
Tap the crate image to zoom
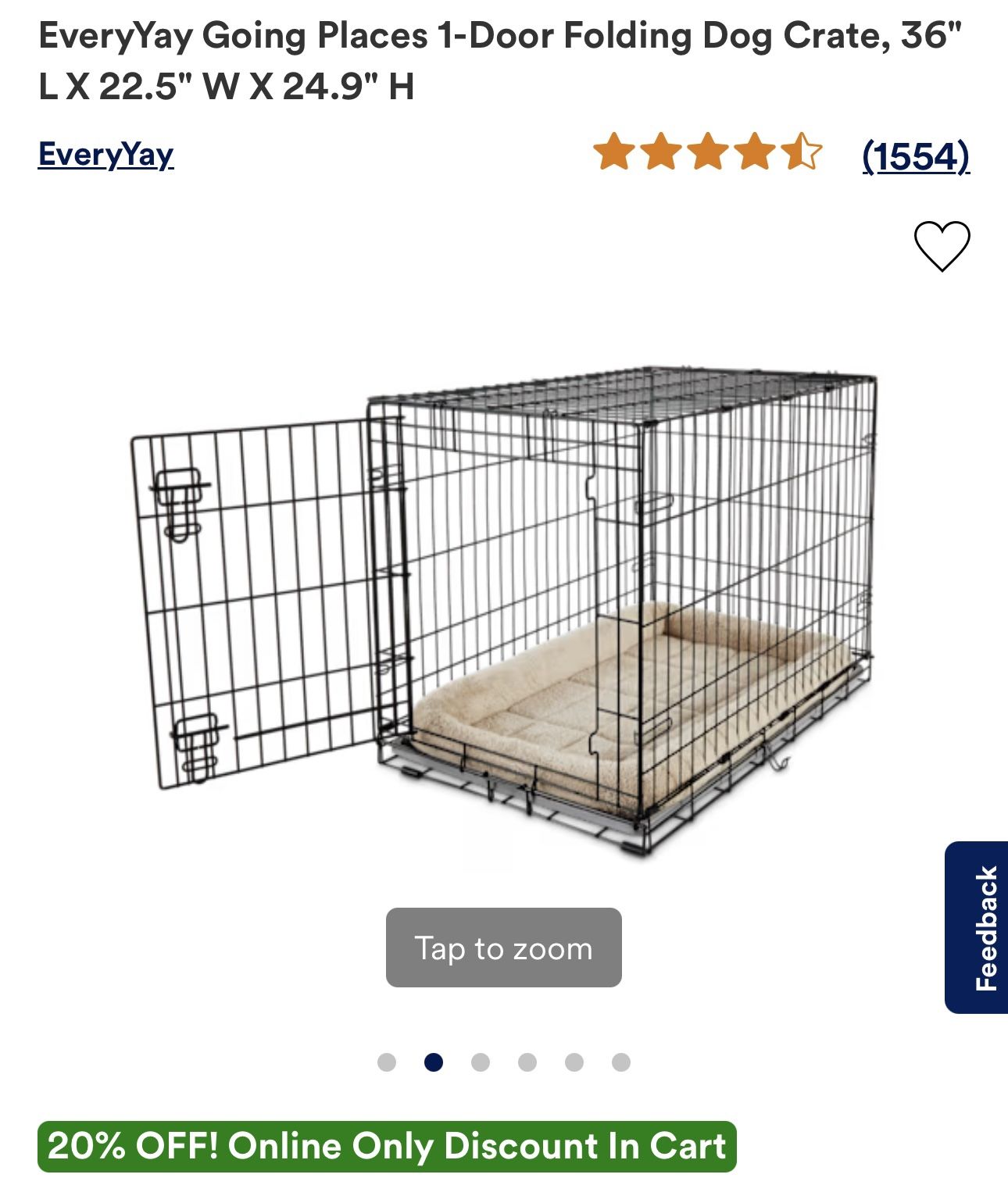coord(504,947)
